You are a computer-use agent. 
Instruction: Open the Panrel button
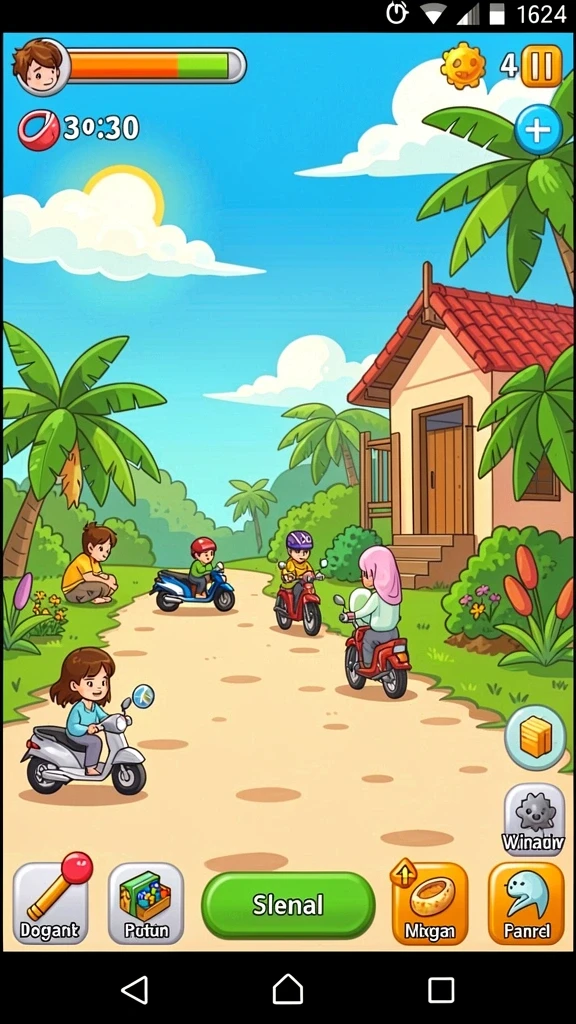(x=526, y=903)
